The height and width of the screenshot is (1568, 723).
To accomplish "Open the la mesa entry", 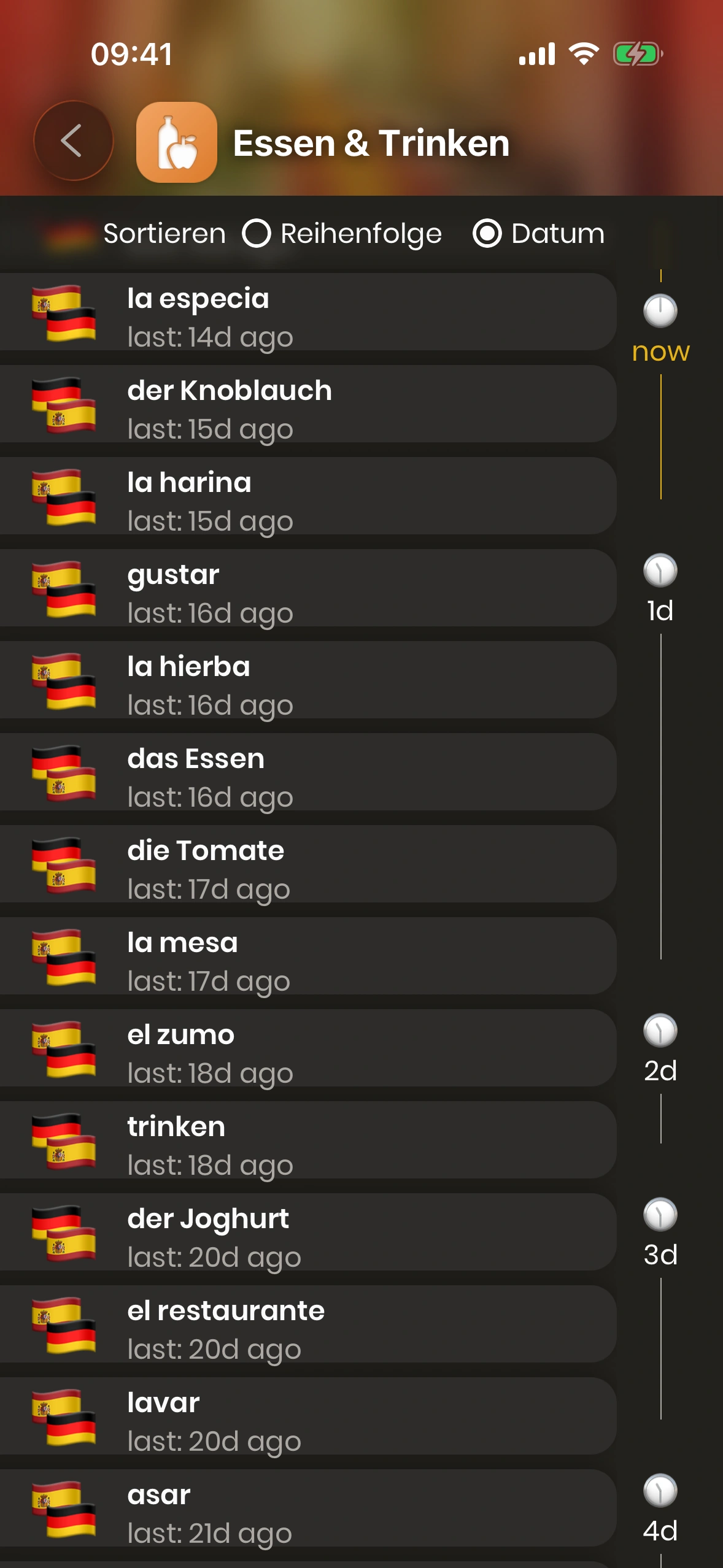I will (x=307, y=956).
